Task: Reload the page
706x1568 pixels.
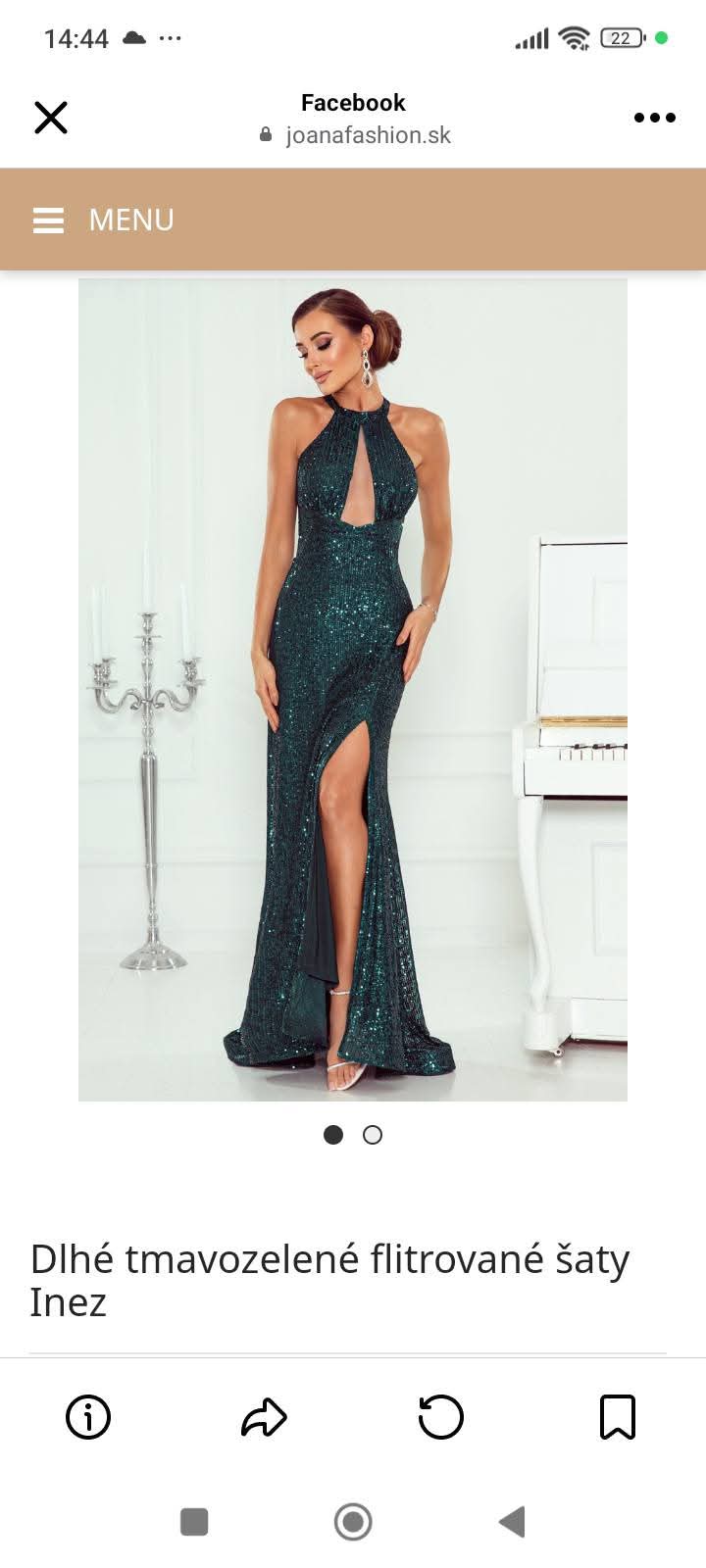Action: pos(440,1417)
